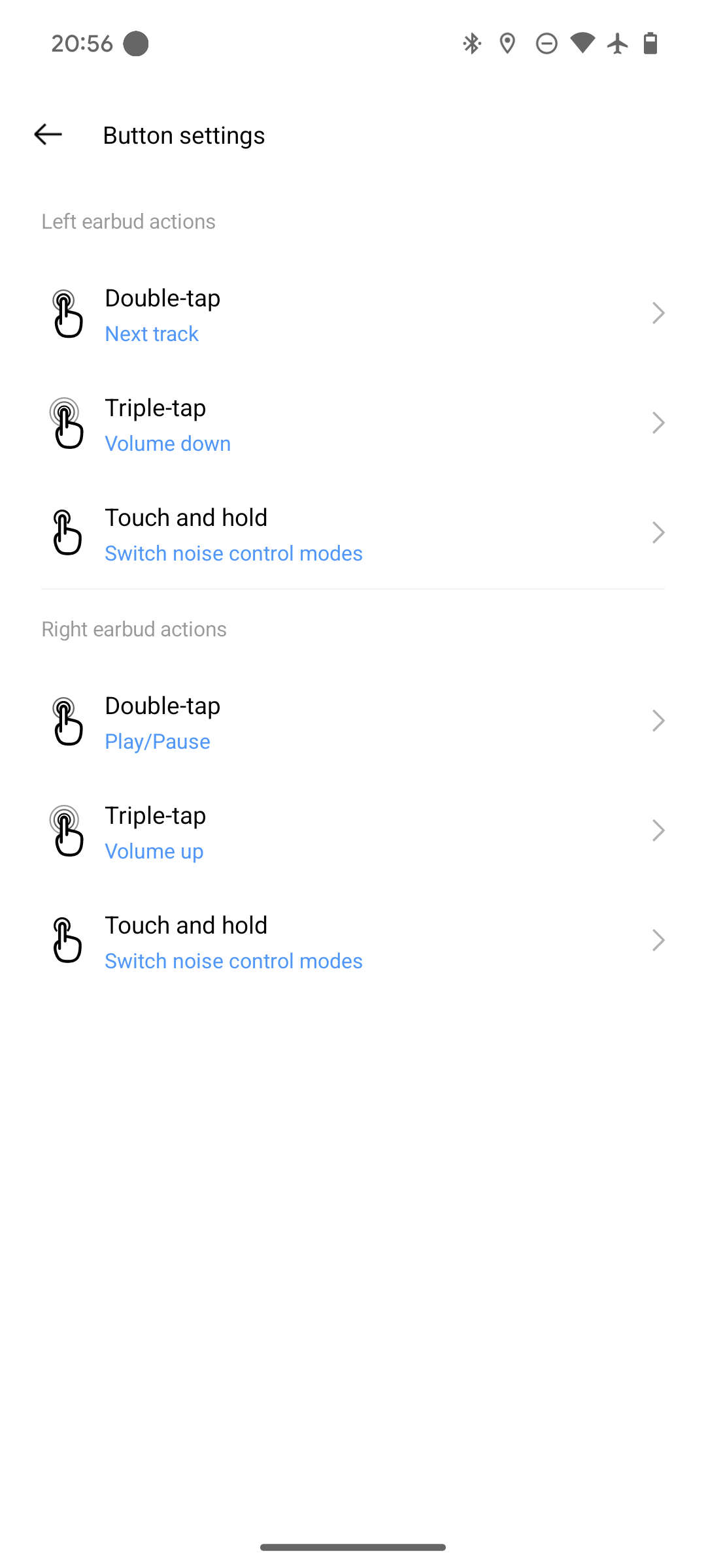The height and width of the screenshot is (1568, 706).
Task: Open right earbud Touch and hold setting
Action: pyautogui.click(x=353, y=941)
